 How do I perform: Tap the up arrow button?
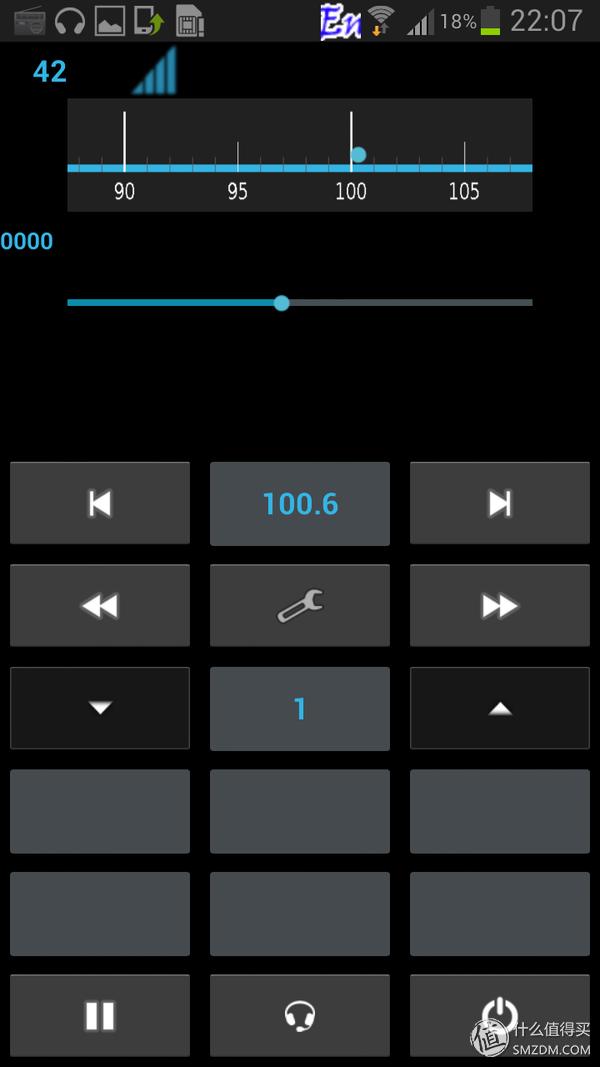click(499, 708)
